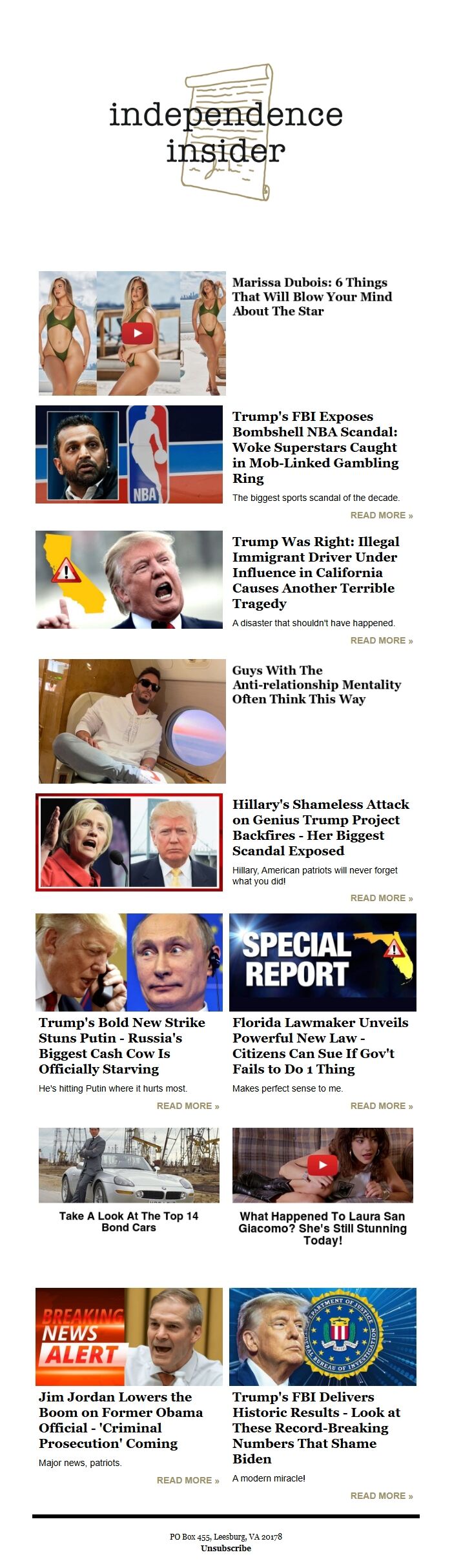This screenshot has height=1568, width=452.
Task: Open the Jim Jordan breaking news image
Action: [x=129, y=1336]
